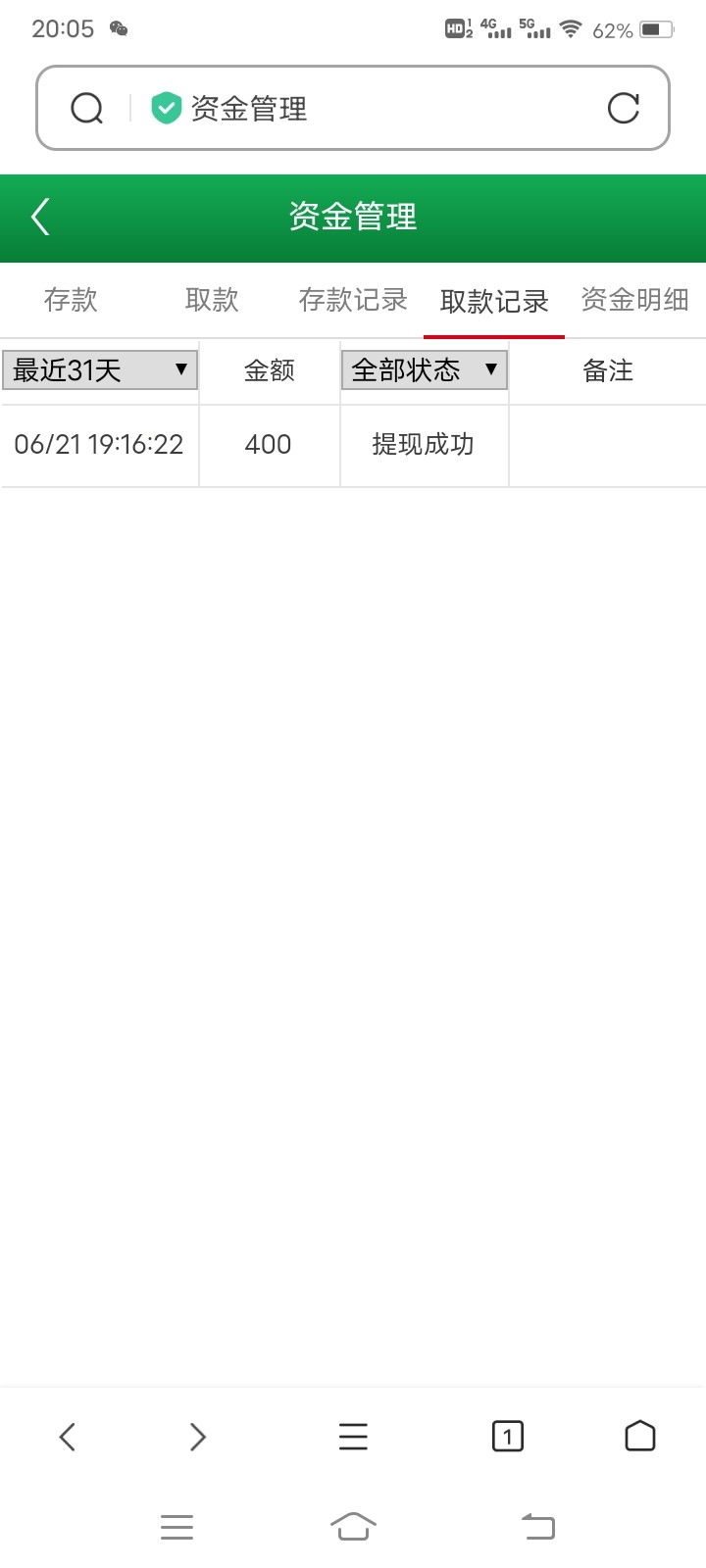Tap the search magnifier icon
The width and height of the screenshot is (706, 1568).
[x=86, y=108]
